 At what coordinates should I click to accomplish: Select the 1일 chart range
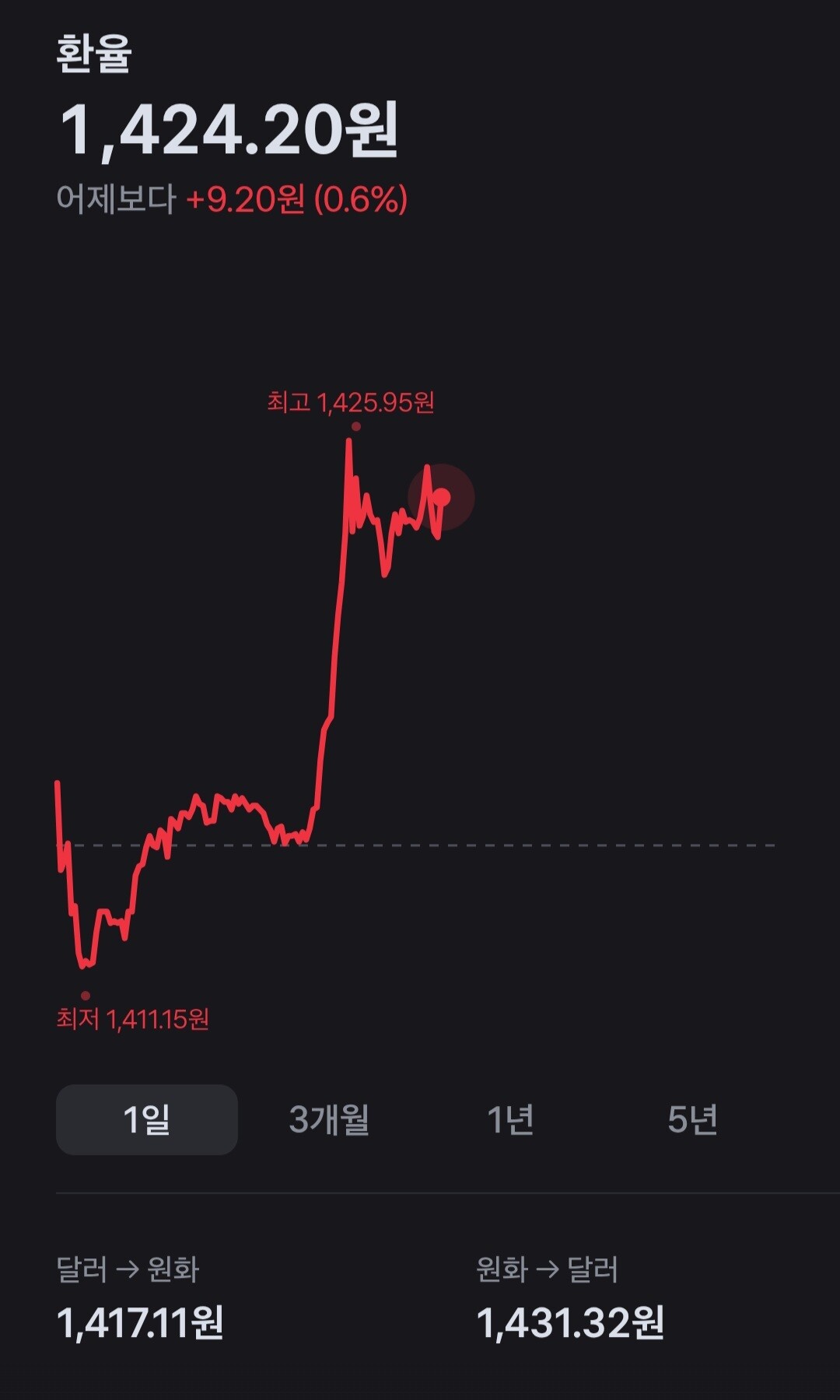click(146, 1119)
